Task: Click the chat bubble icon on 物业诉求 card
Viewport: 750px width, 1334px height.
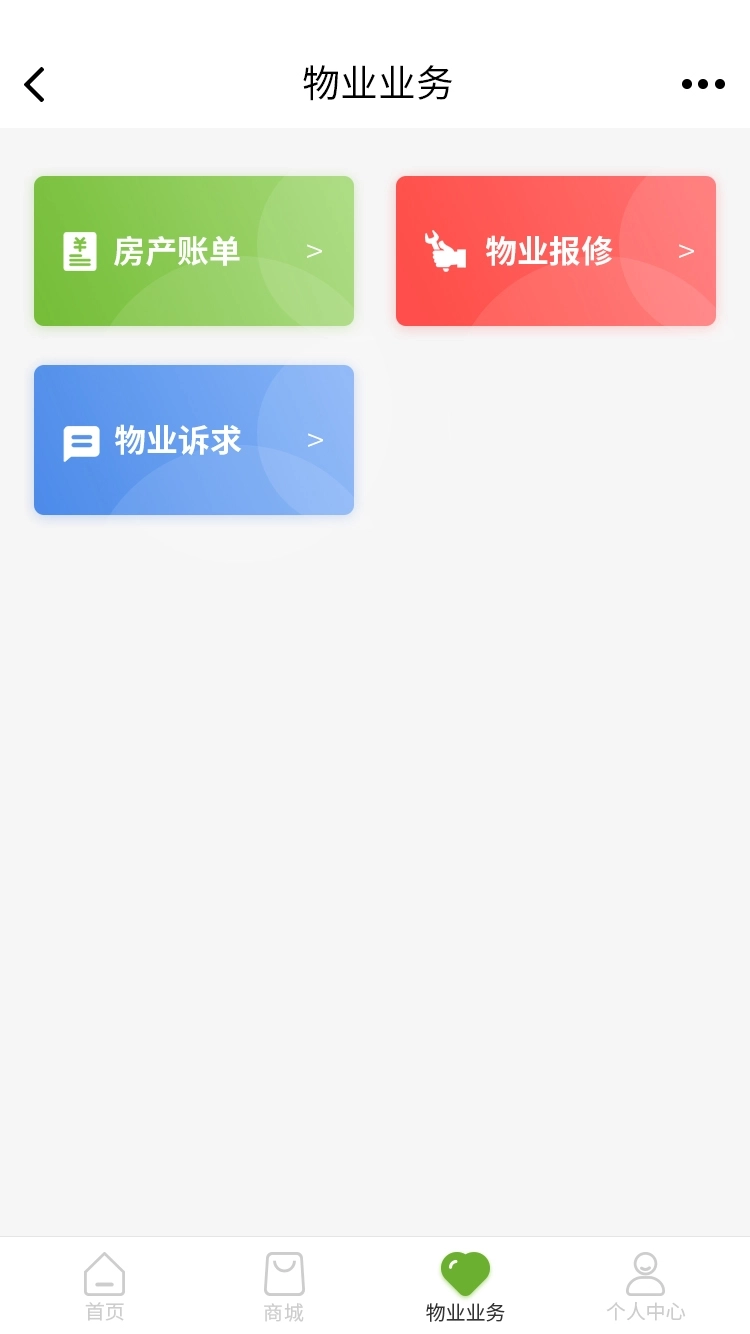Action: [x=84, y=440]
